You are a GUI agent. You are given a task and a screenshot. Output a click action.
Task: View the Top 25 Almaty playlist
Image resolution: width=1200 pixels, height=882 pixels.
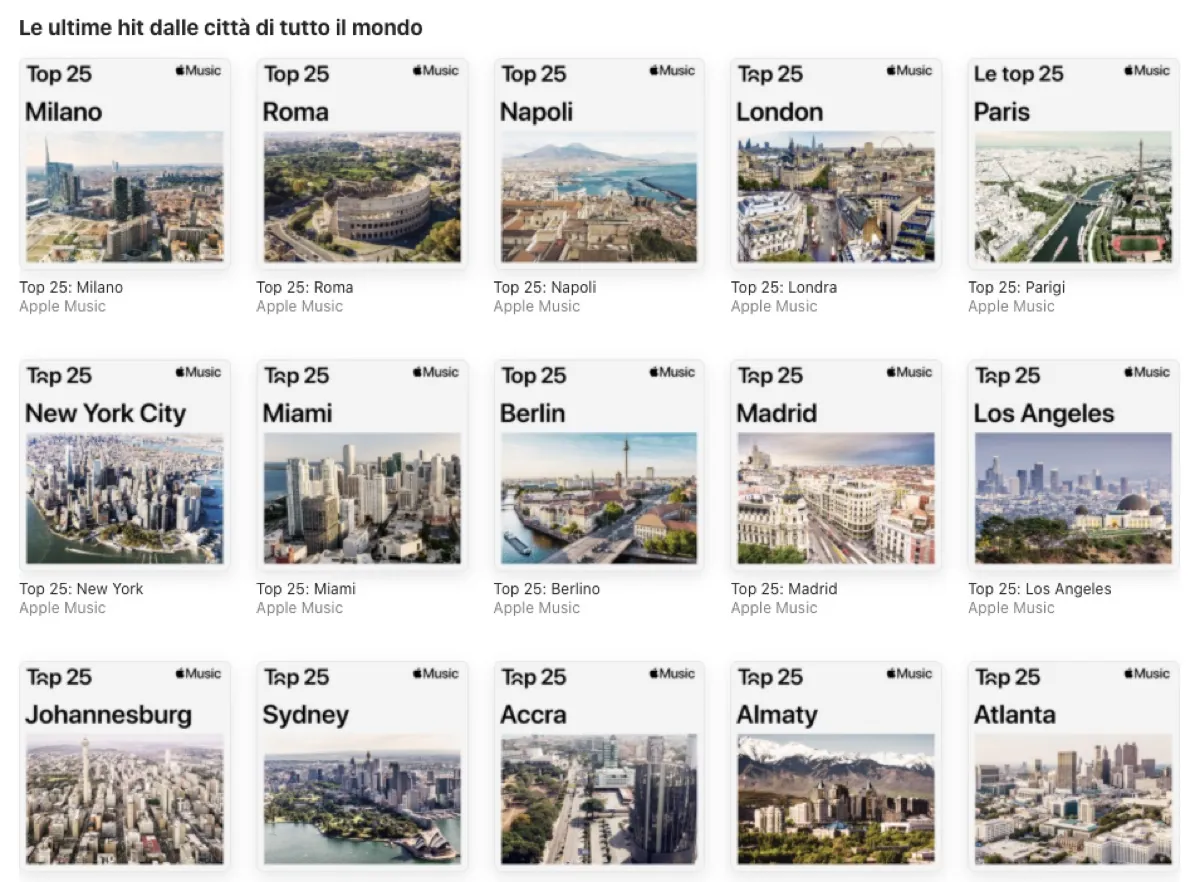point(835,767)
